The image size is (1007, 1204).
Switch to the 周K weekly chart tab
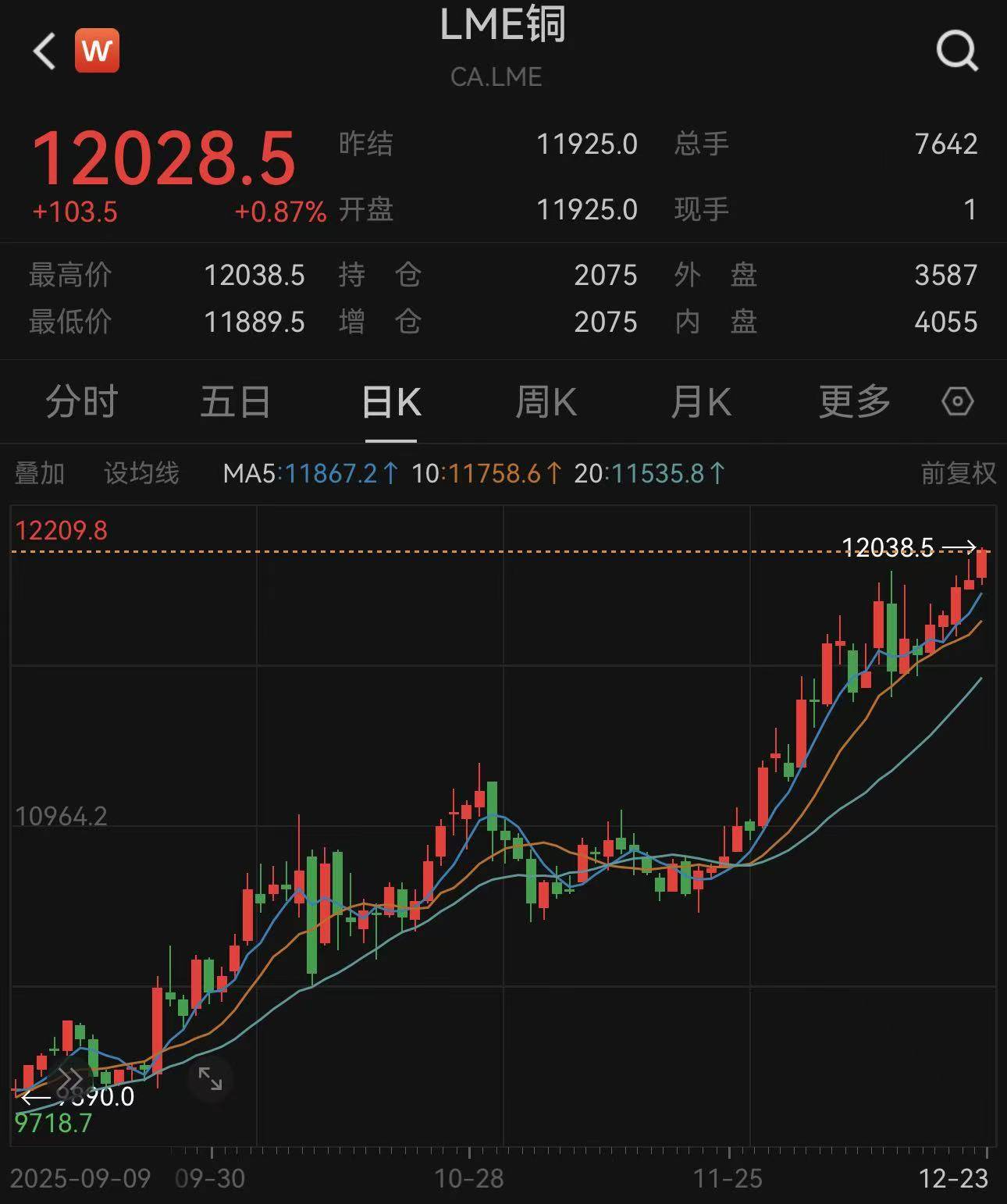[x=547, y=401]
